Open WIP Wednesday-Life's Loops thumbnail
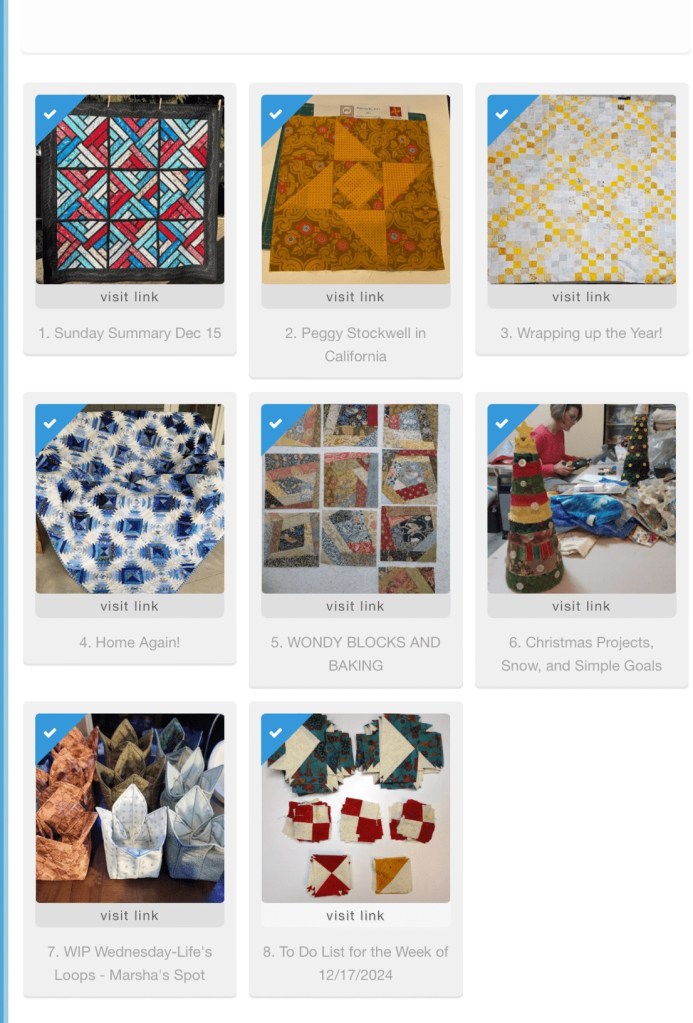 click(130, 808)
